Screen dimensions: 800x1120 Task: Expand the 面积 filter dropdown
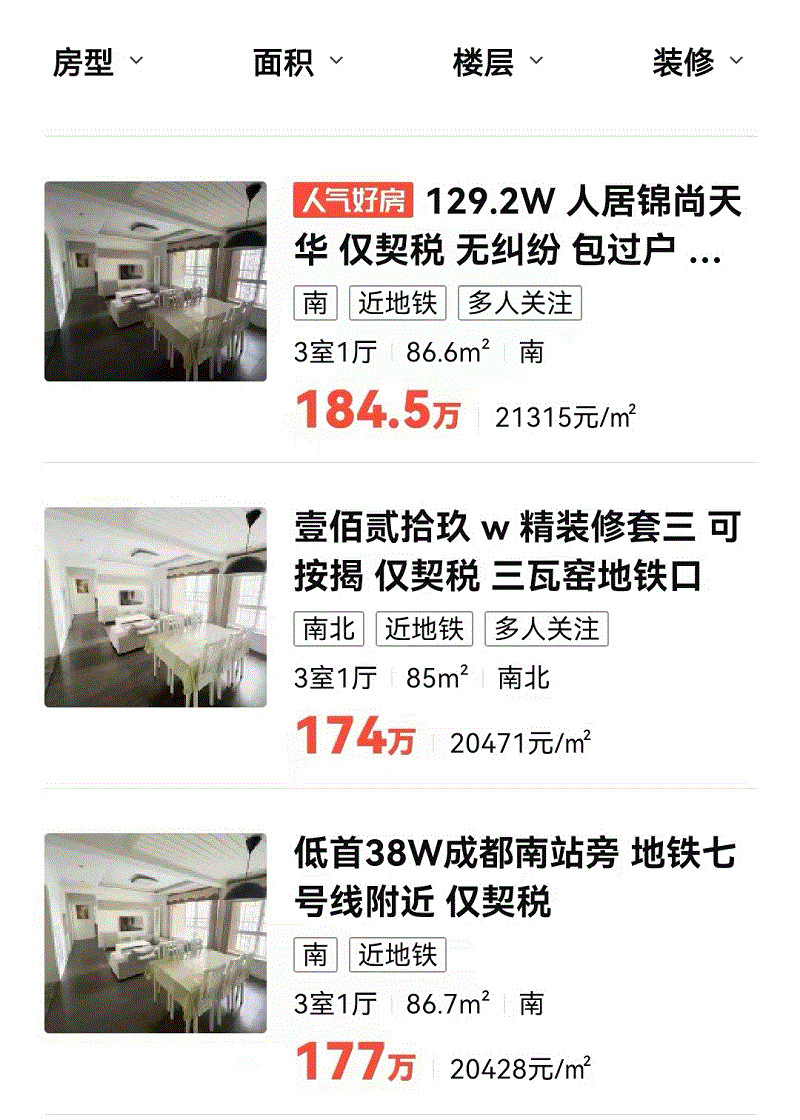(x=297, y=62)
